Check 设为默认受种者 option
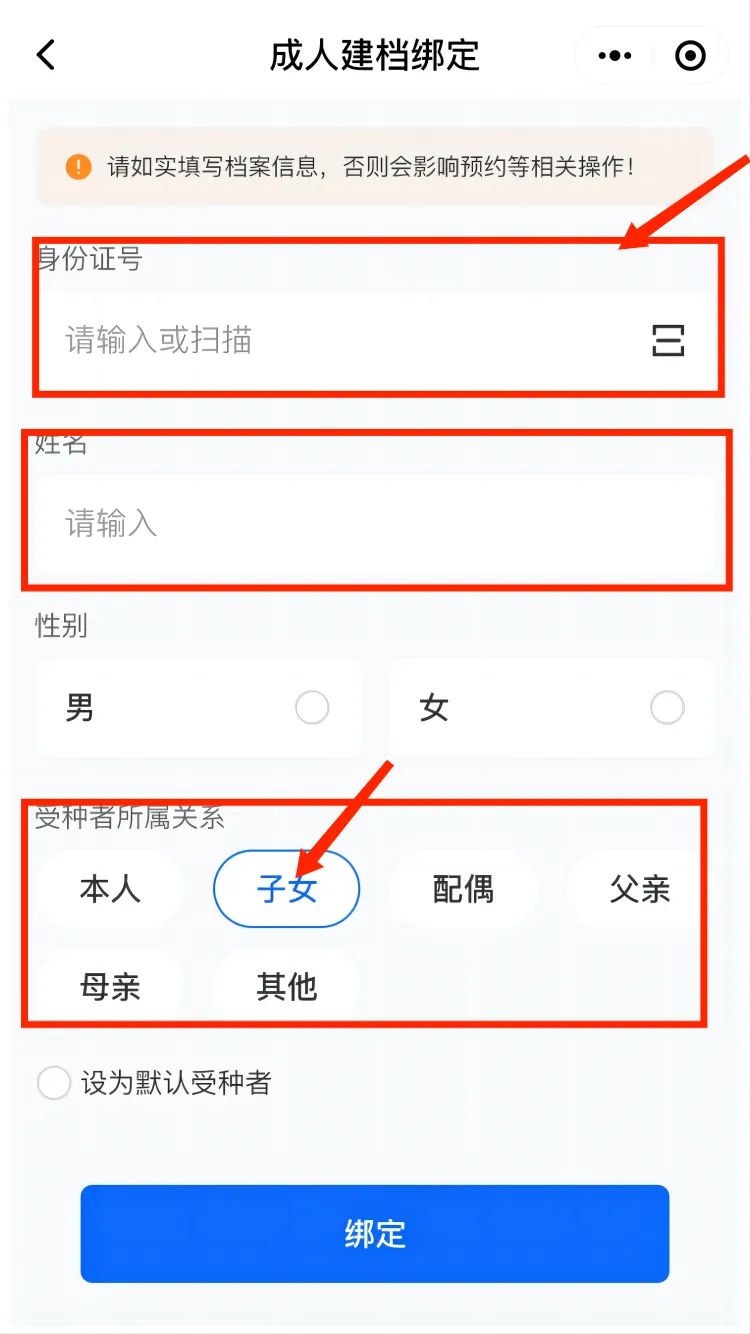Image resolution: width=750 pixels, height=1334 pixels. 154,1083
